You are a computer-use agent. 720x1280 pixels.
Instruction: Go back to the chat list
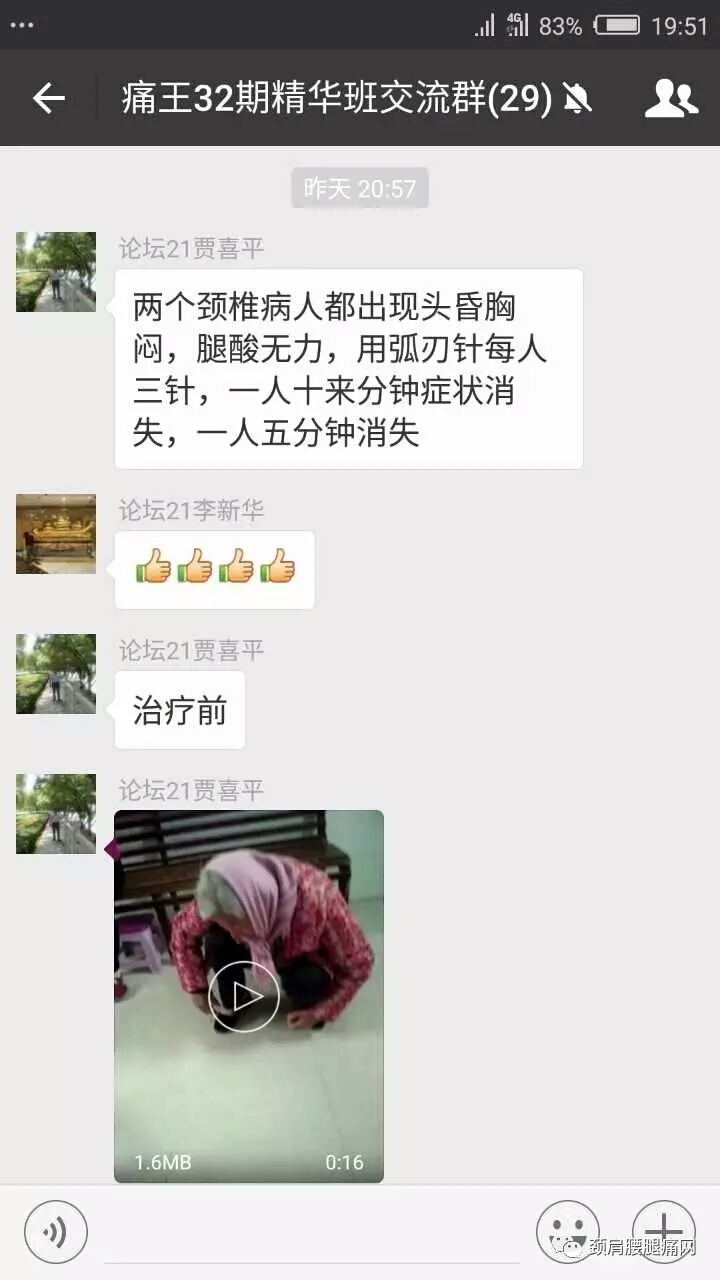[x=48, y=97]
